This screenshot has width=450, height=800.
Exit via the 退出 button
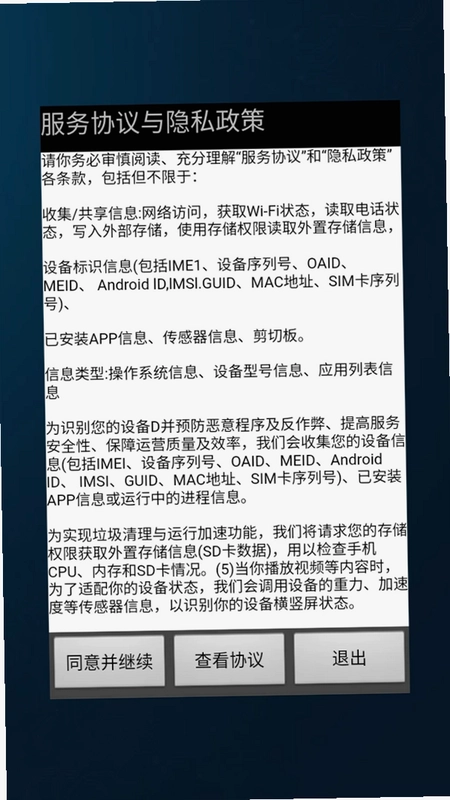point(349,658)
